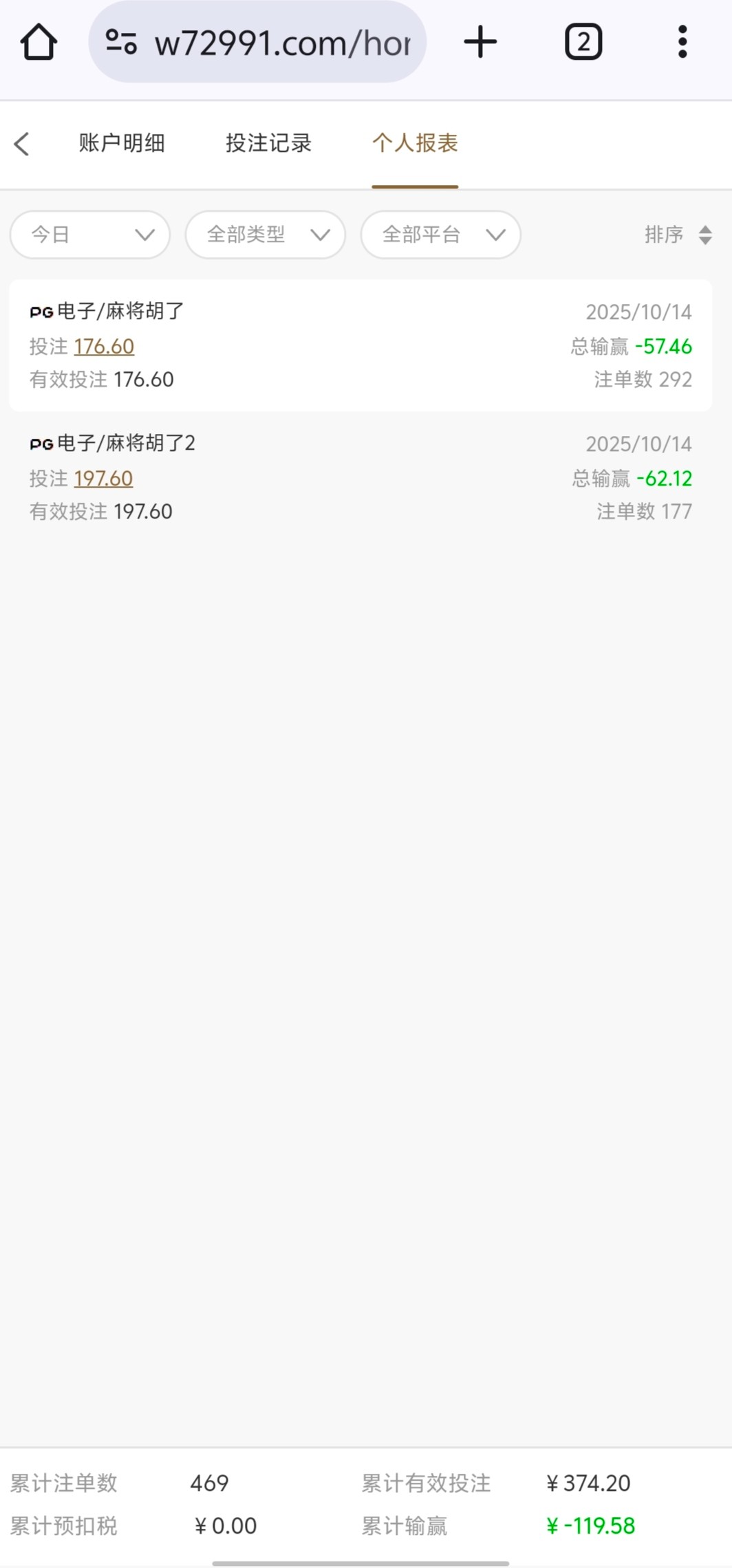Open a new browser tab
The image size is (732, 1568).
(x=480, y=42)
